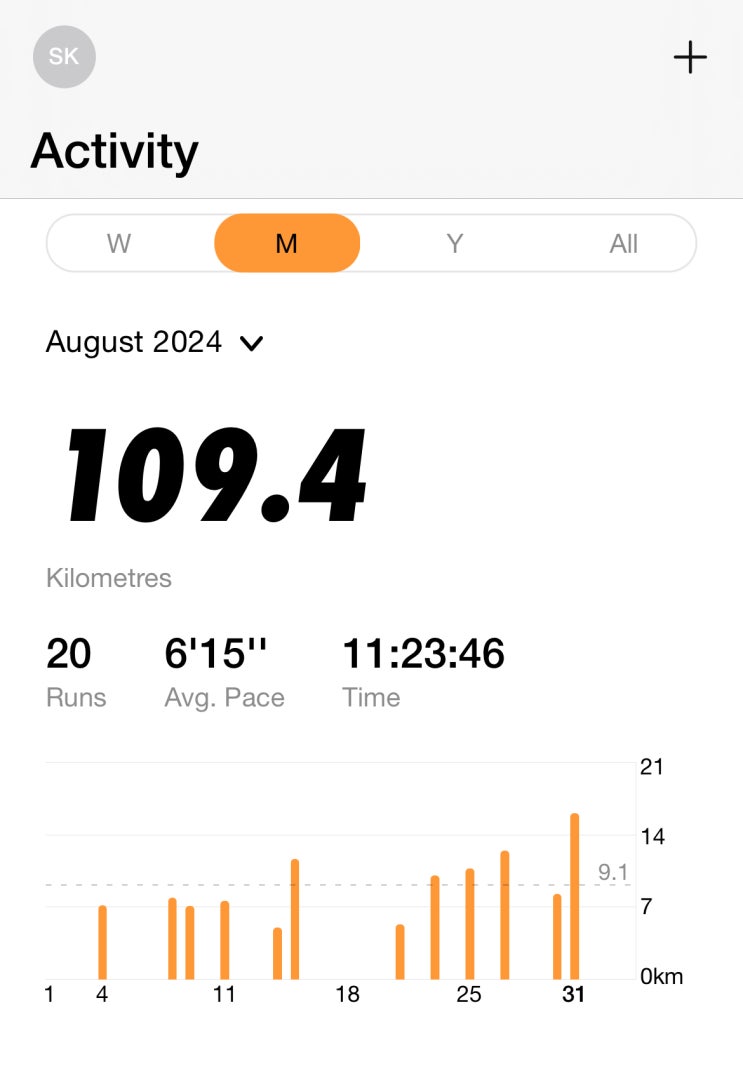Add a new activity with plus icon
The image size is (743, 1066).
(690, 58)
